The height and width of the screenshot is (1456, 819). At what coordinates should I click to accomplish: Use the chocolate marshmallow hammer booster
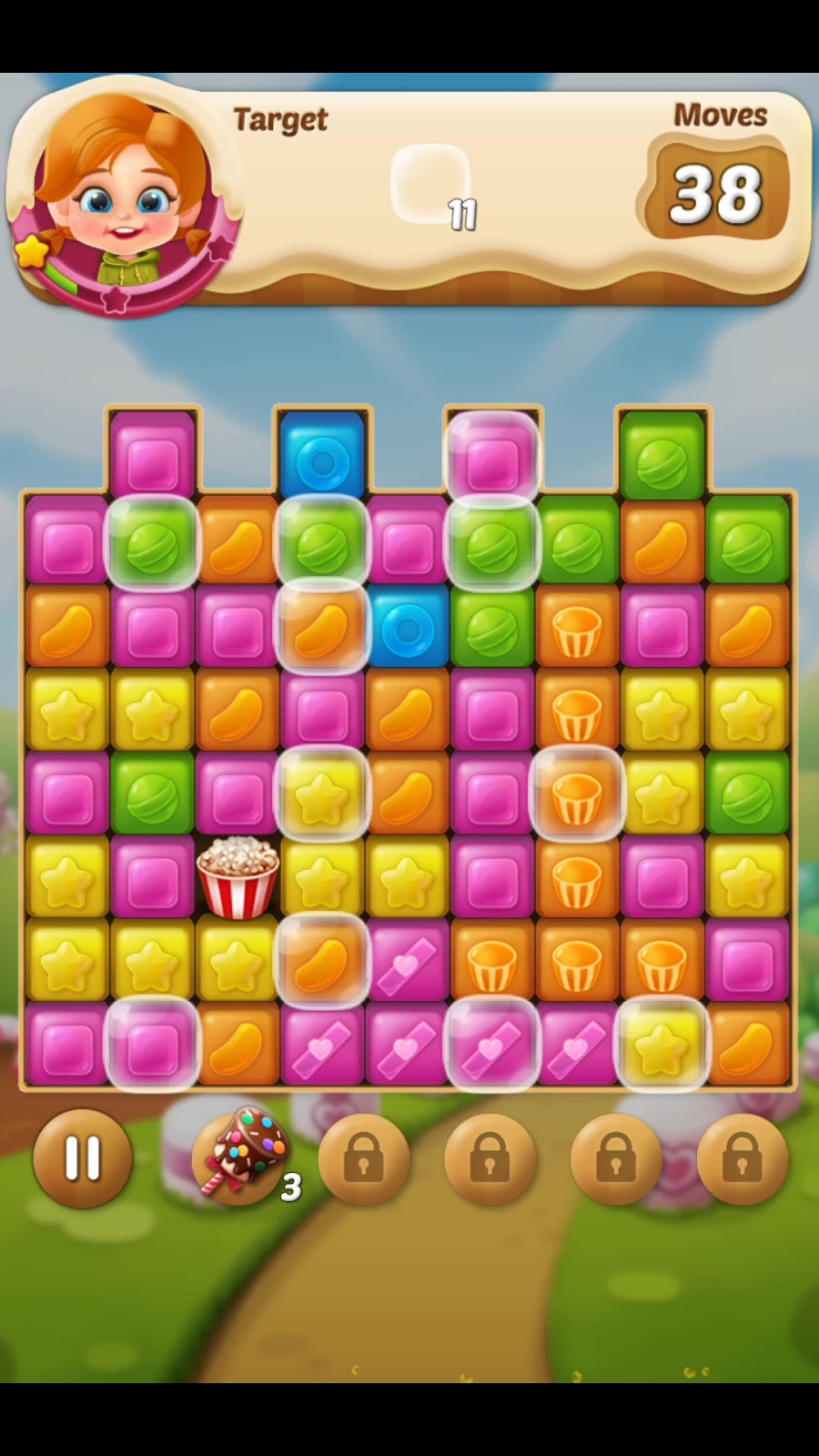click(241, 1158)
